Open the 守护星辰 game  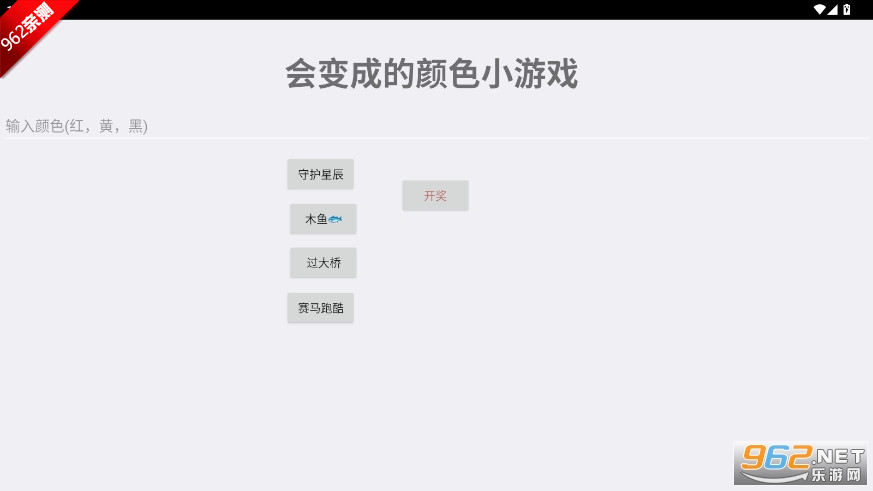(x=320, y=174)
